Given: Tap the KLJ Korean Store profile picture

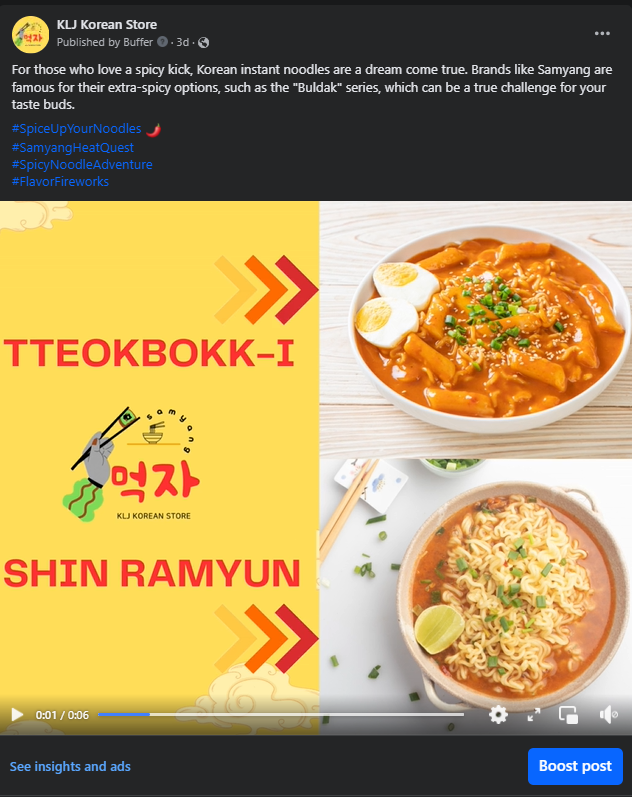Looking at the screenshot, I should tap(30, 34).
